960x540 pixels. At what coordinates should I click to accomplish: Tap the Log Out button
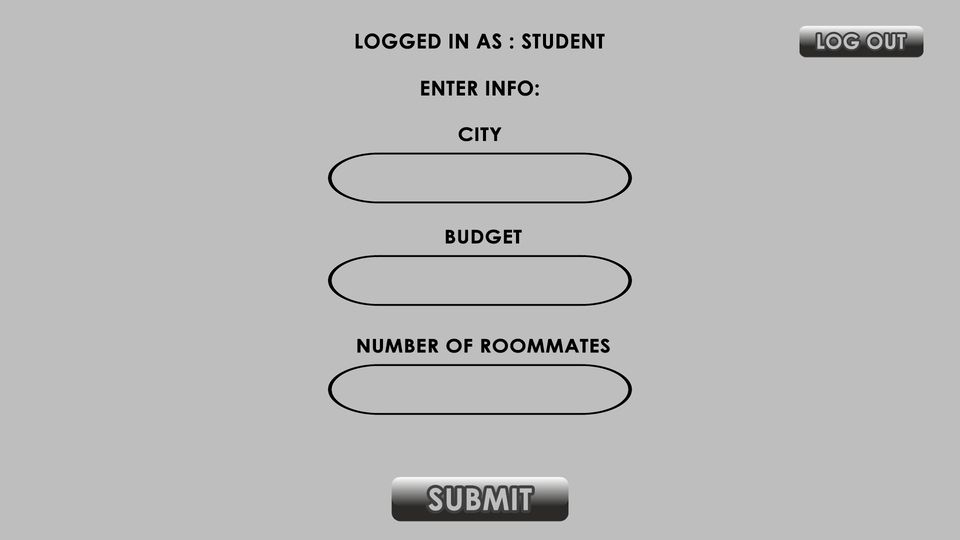861,42
